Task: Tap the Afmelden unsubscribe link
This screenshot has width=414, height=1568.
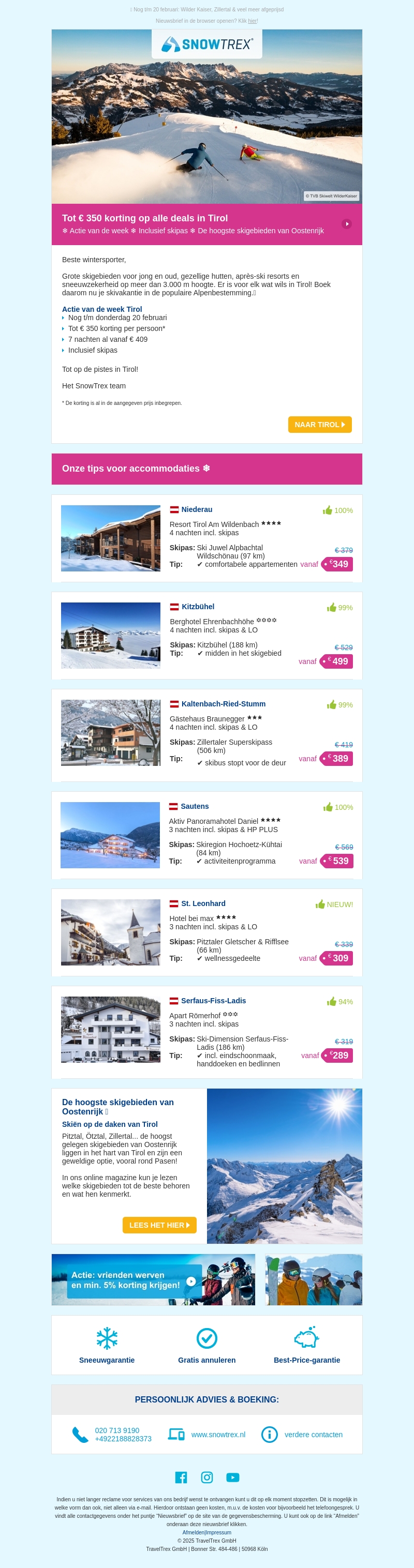Action: (193, 1533)
